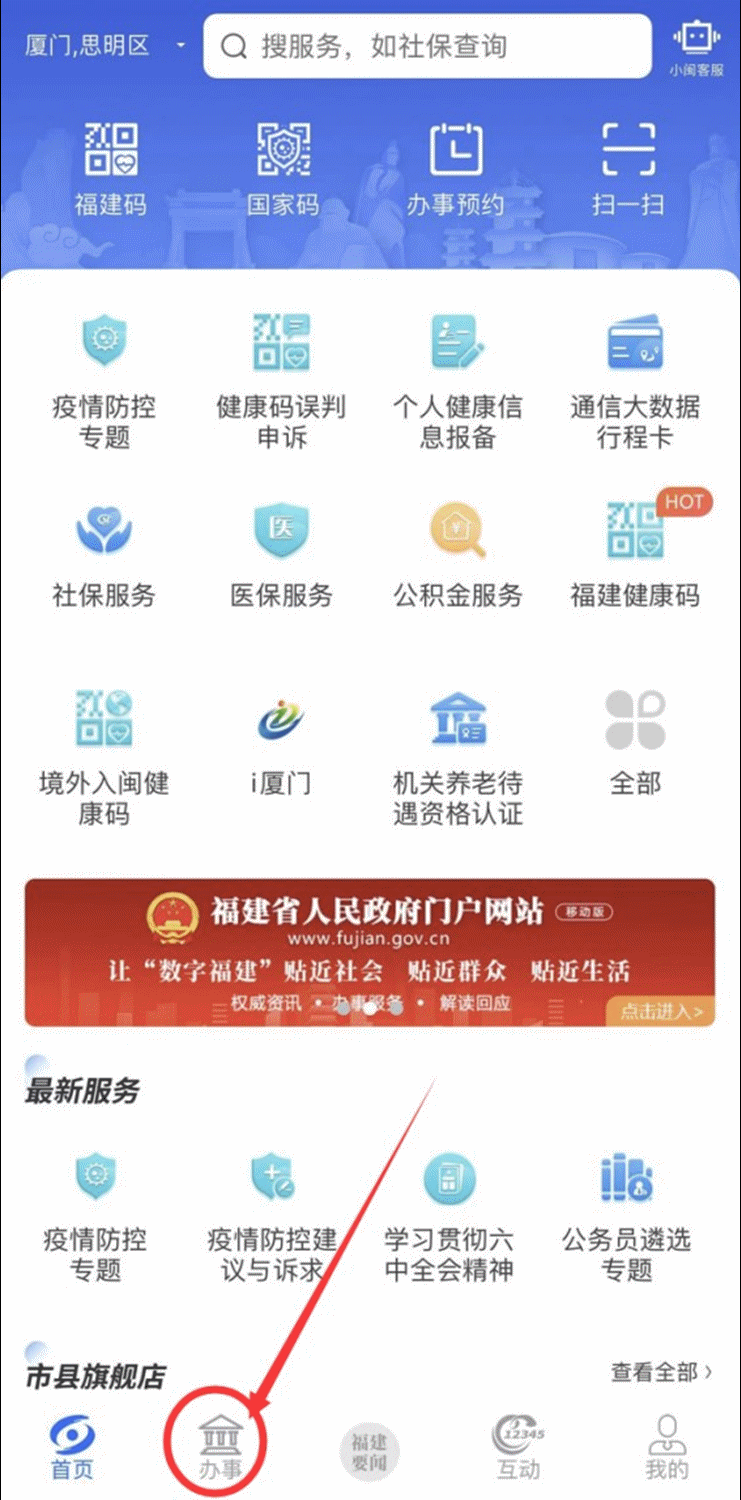Open the 福建省人民政府门户网站 banner
The height and width of the screenshot is (1500, 741).
tap(370, 952)
